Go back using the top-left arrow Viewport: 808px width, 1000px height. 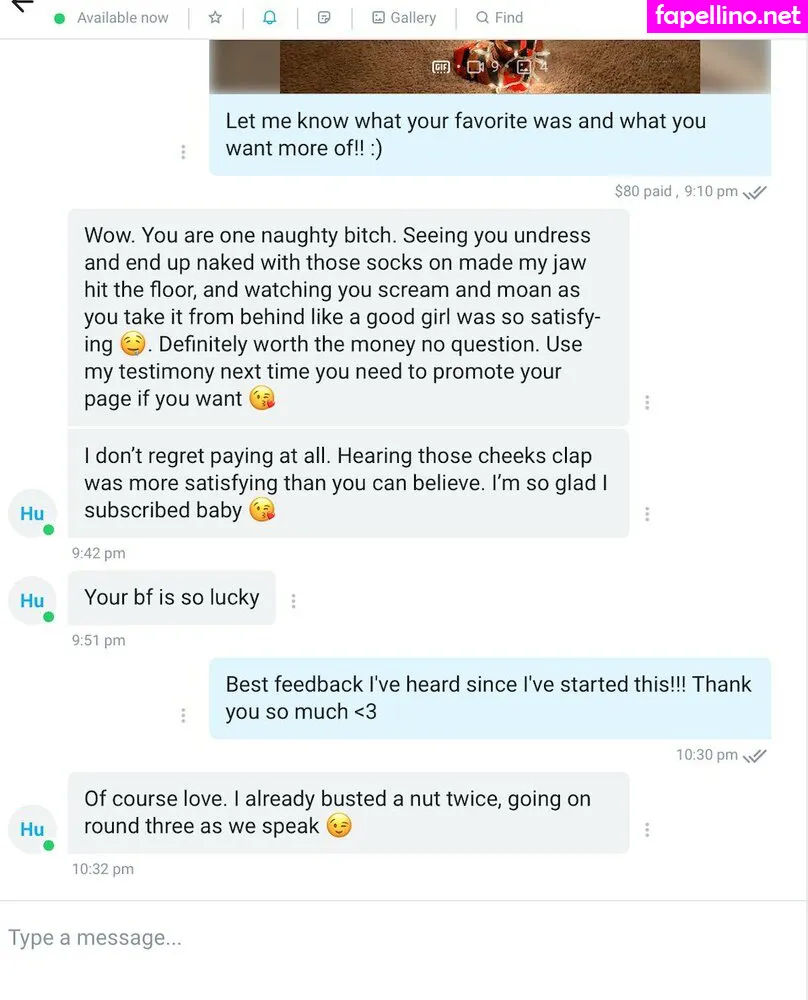click(22, 8)
